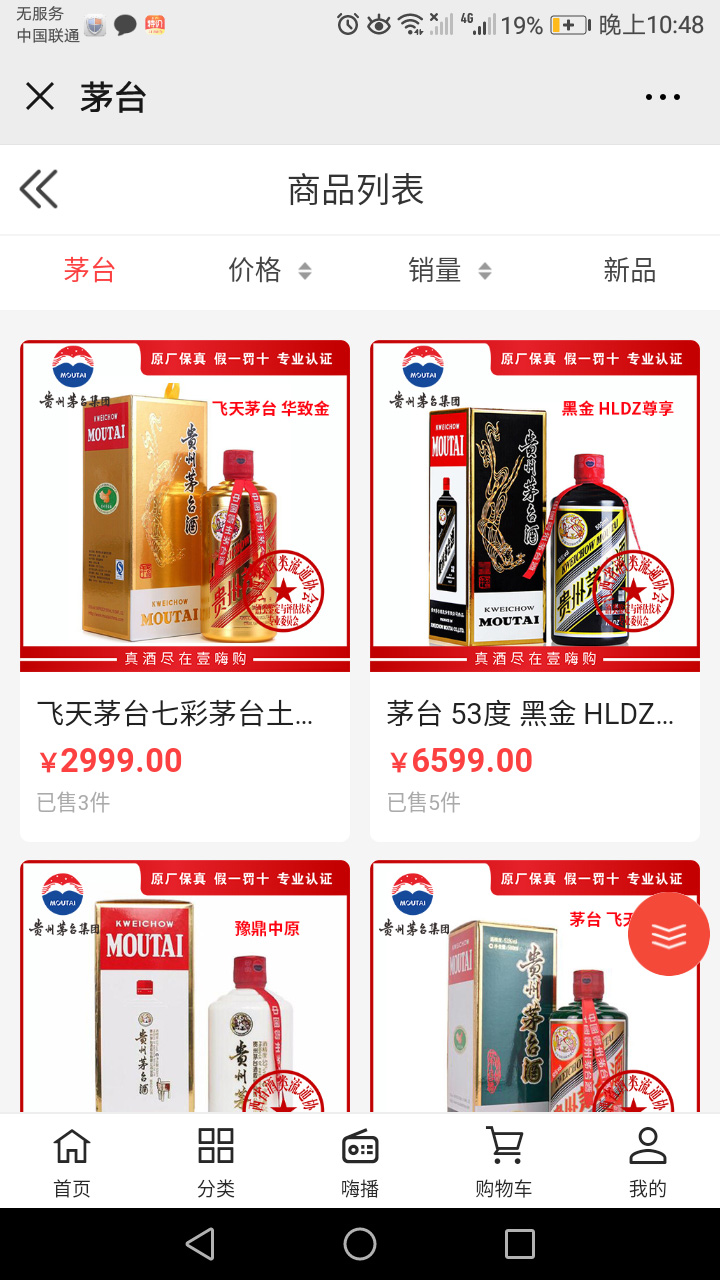Switch to the 嗨播 tab

tap(360, 1160)
